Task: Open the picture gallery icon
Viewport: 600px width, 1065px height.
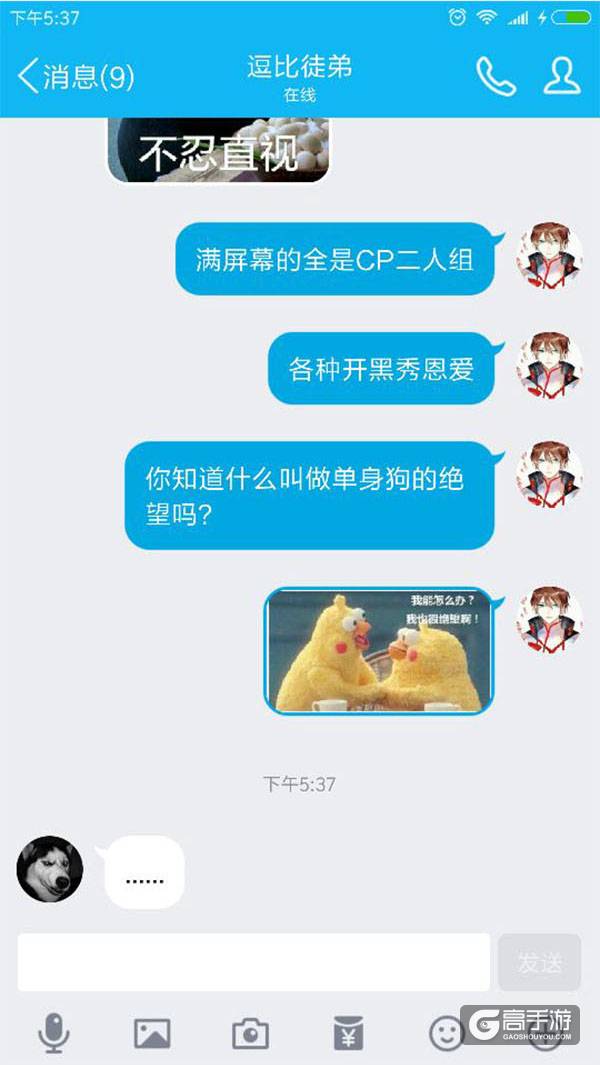Action: [x=152, y=1032]
